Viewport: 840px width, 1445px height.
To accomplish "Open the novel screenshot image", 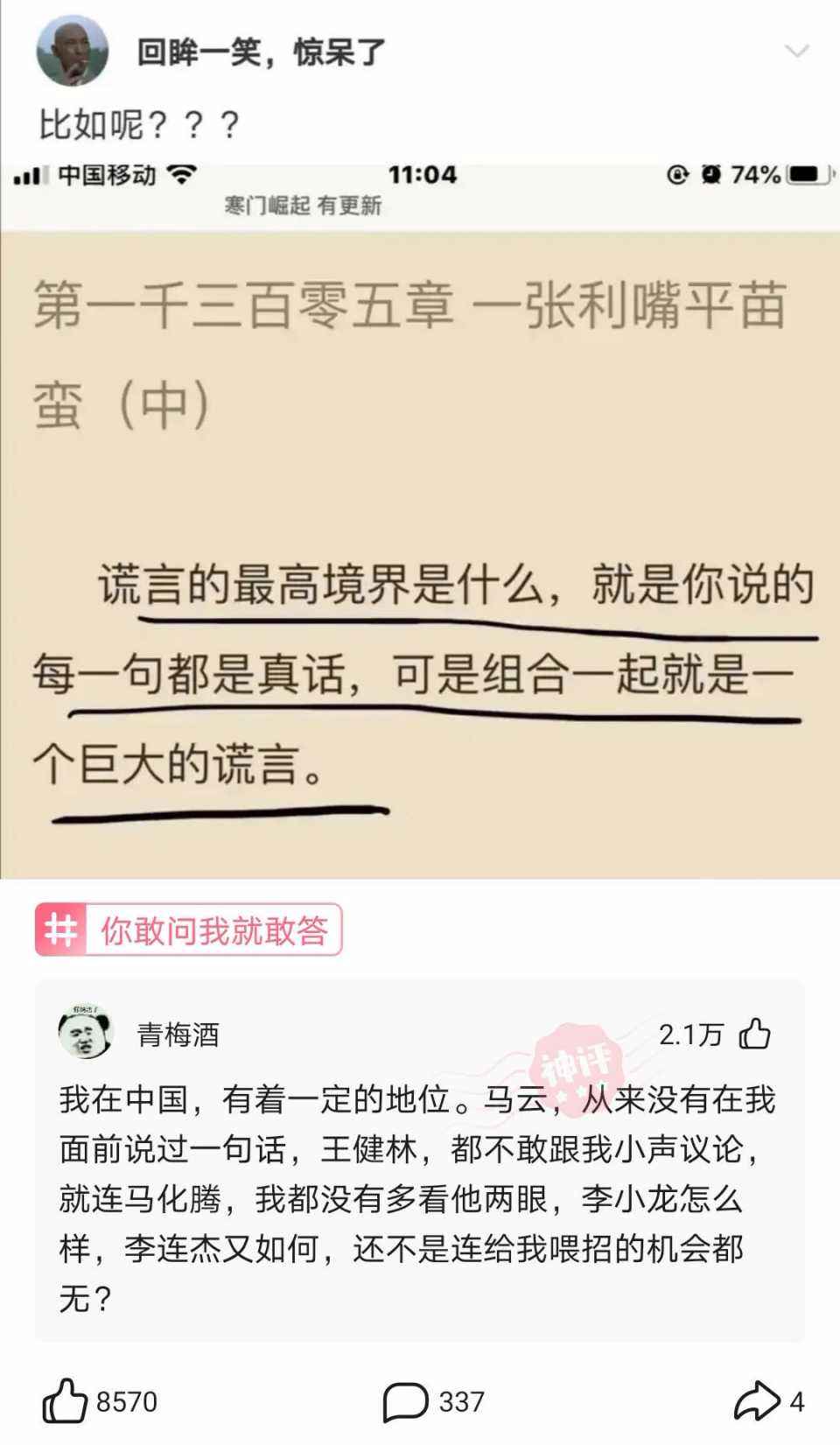I will (x=420, y=521).
